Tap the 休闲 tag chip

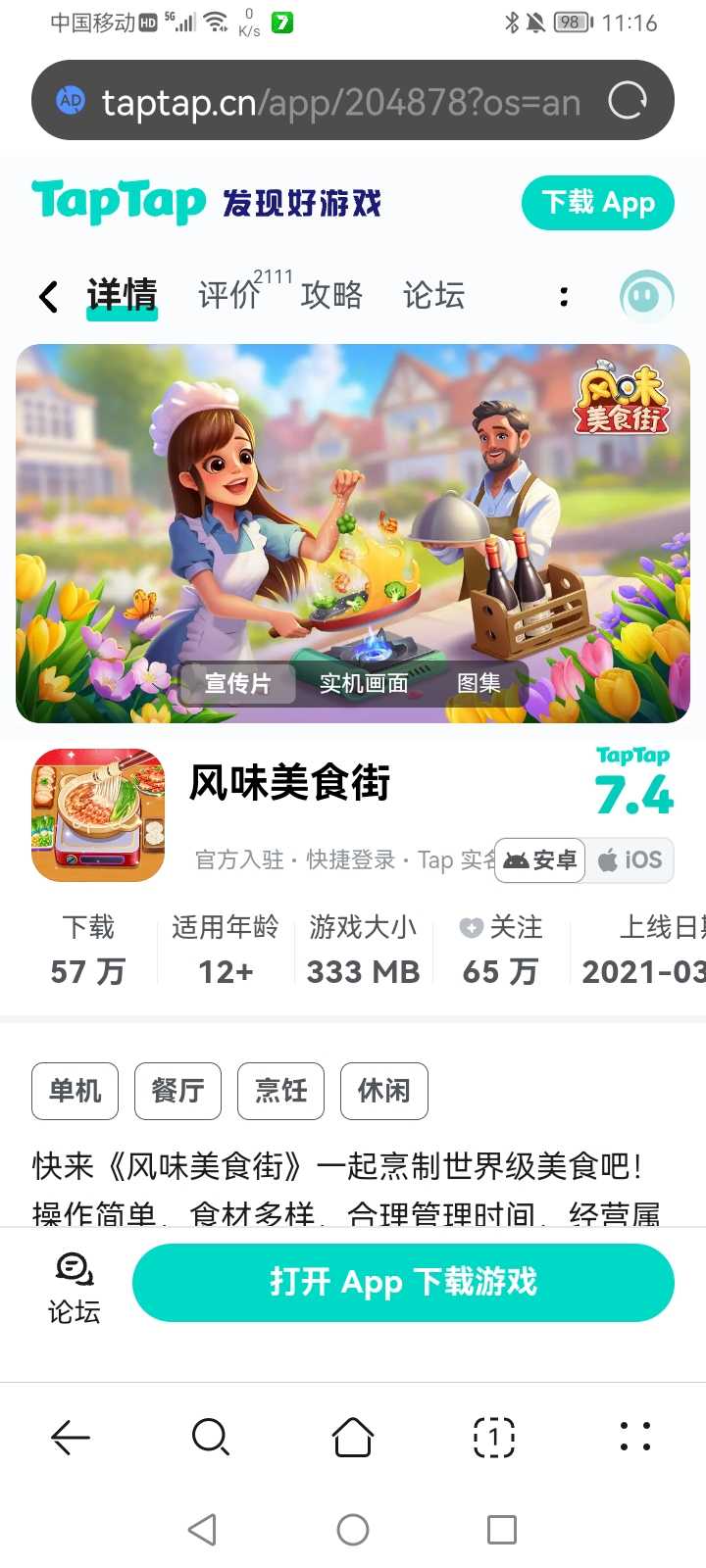383,1091
